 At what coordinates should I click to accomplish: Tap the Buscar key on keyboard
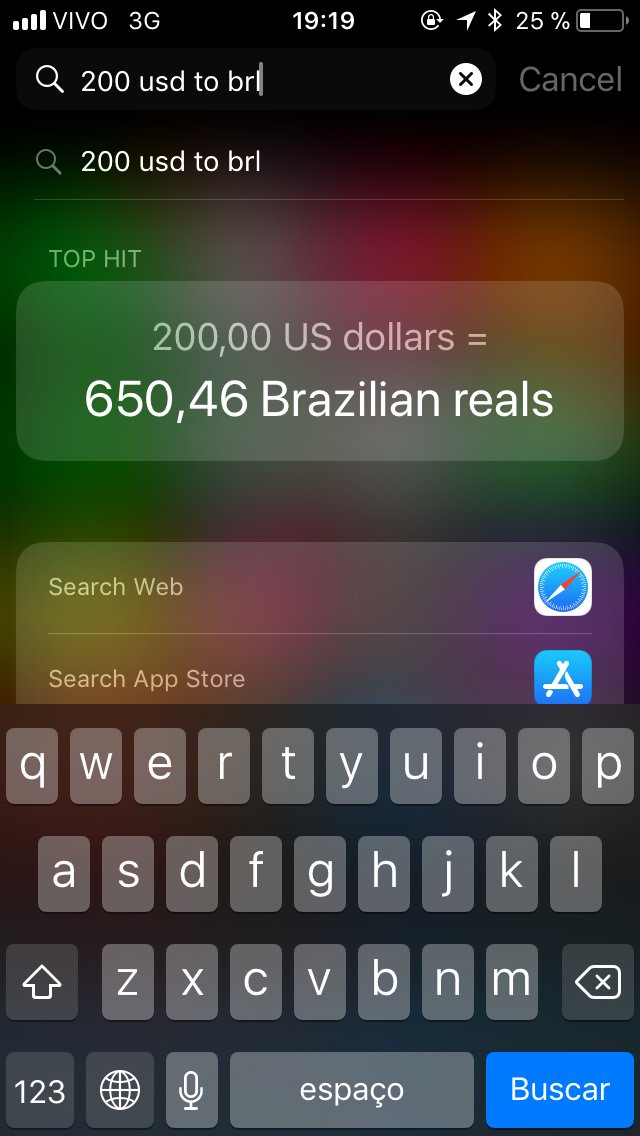(x=559, y=1089)
